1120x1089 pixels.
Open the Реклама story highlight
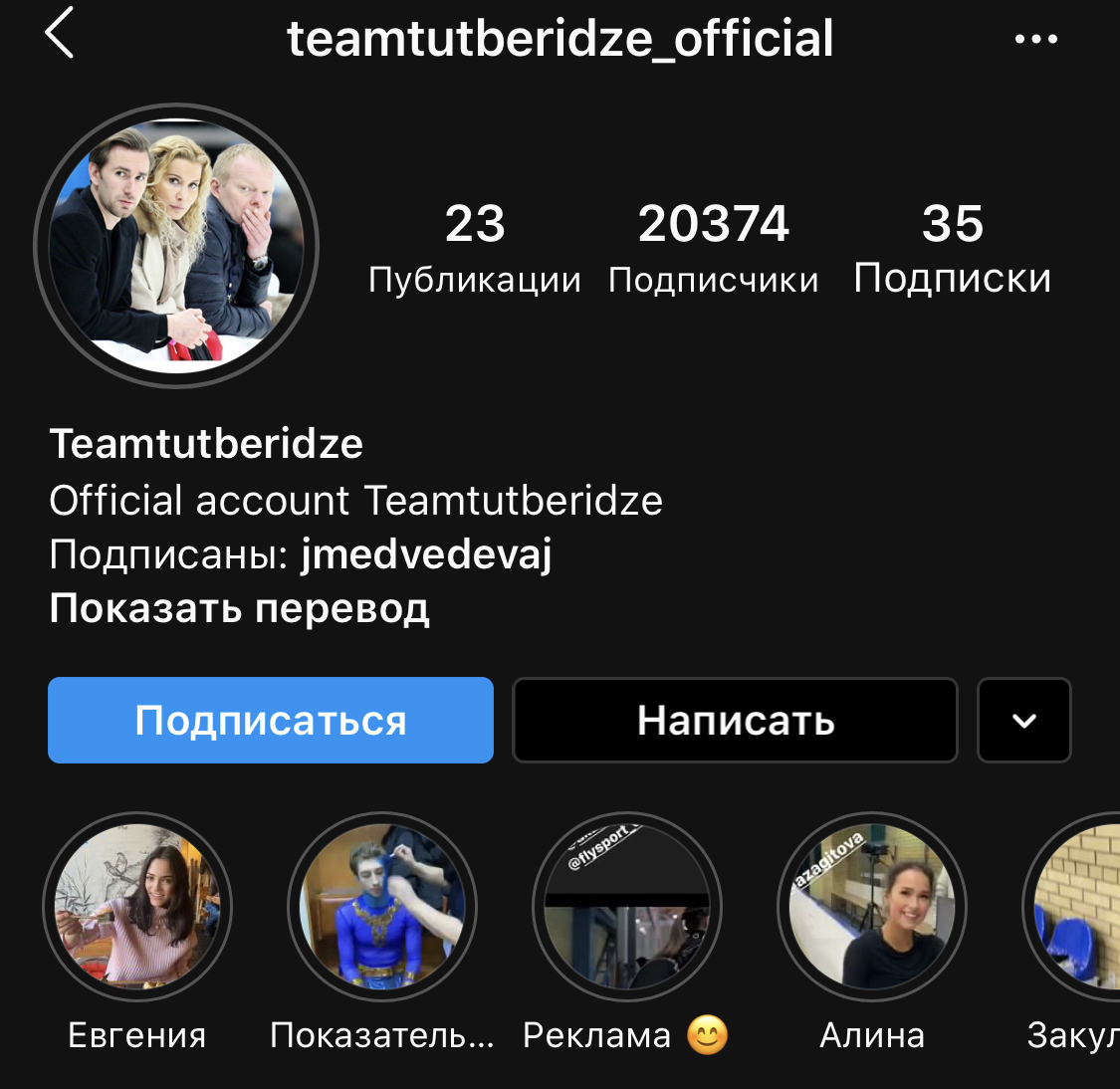627,907
